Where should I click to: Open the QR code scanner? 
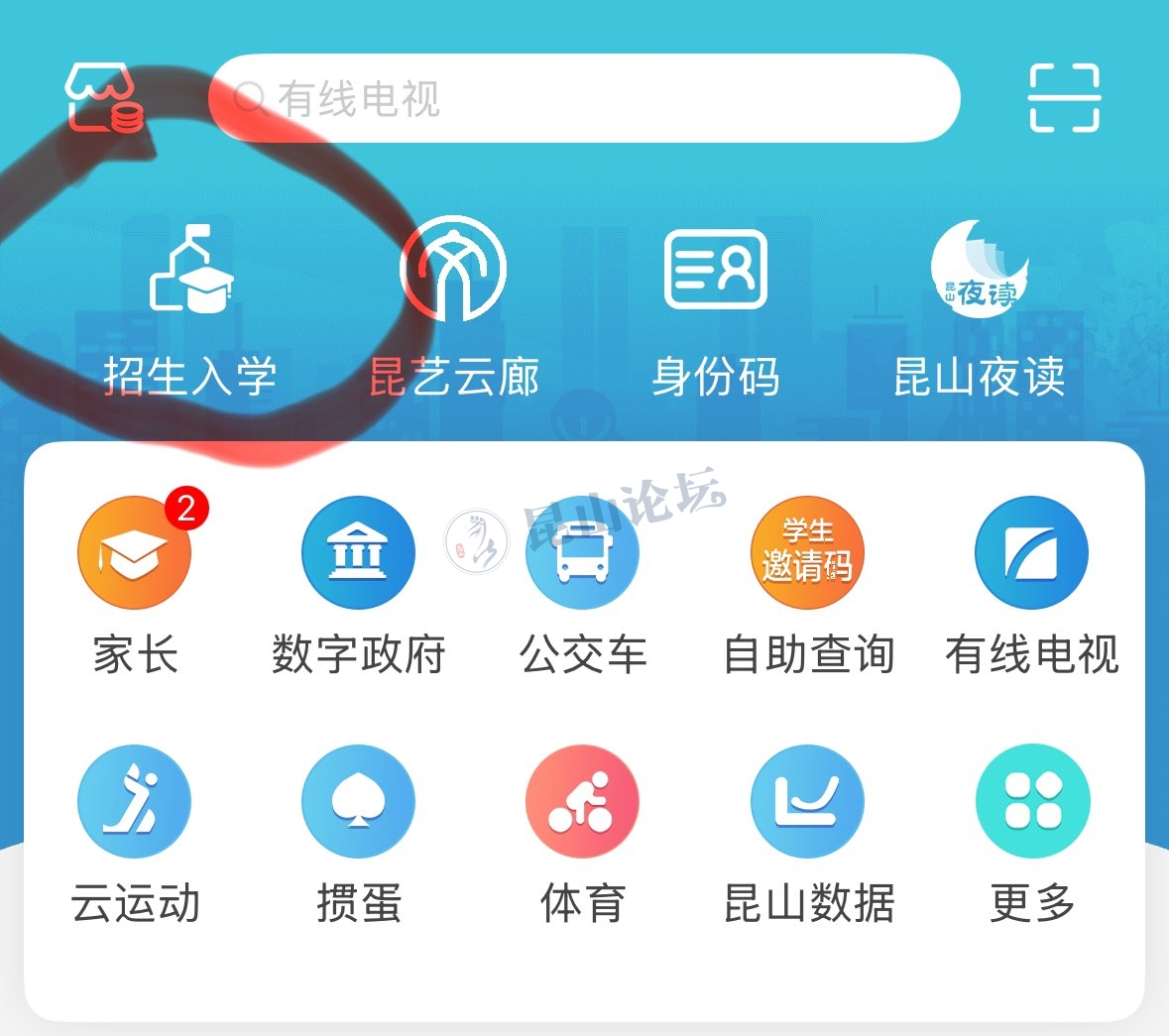(1064, 98)
